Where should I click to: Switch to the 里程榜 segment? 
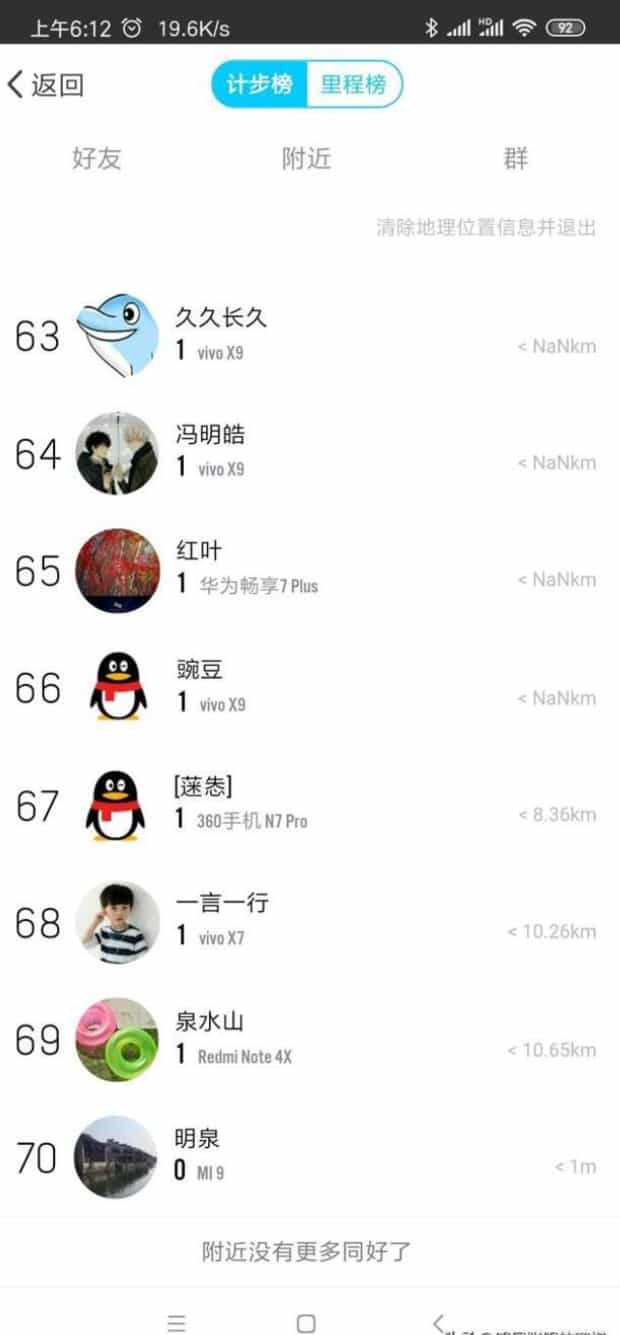[x=352, y=85]
